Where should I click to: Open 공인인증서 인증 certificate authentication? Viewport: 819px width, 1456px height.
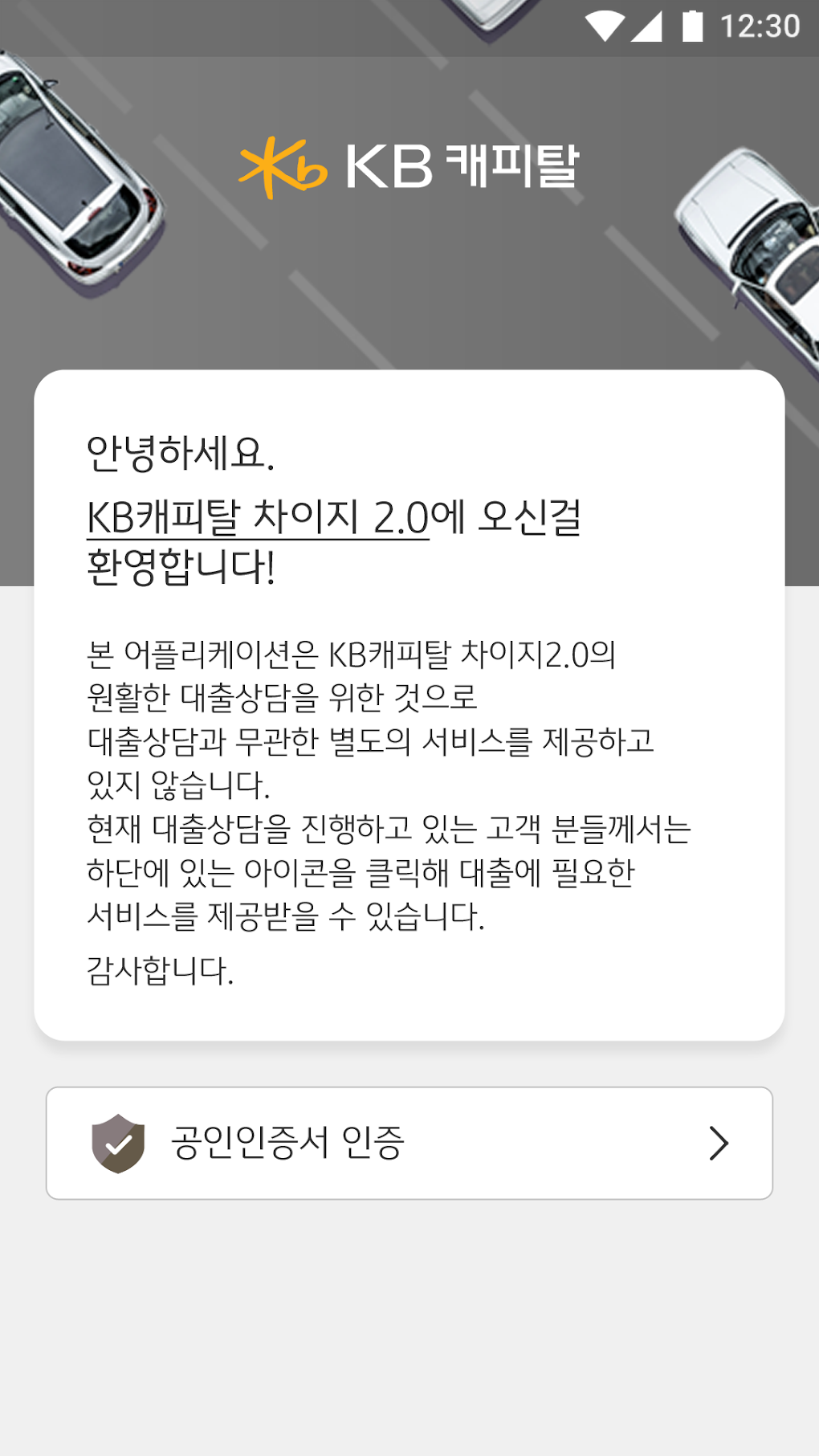point(409,1143)
